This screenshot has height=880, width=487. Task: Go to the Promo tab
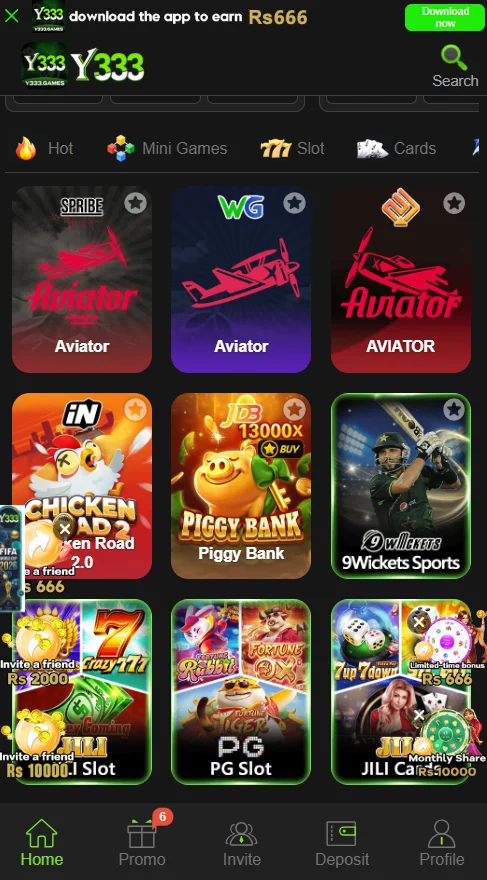[x=142, y=842]
